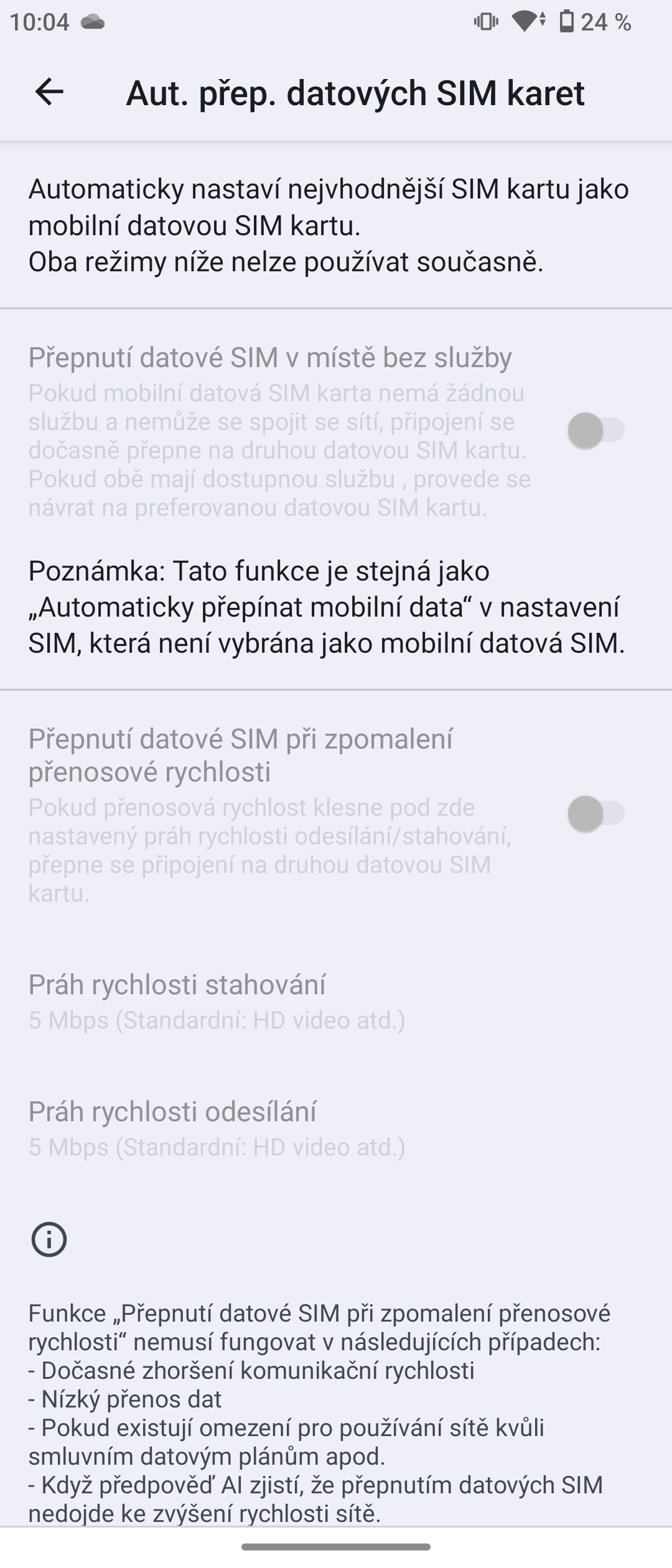This screenshot has height=1568, width=672.
Task: Tap the battery percentage showing 24 %
Action: tap(605, 22)
